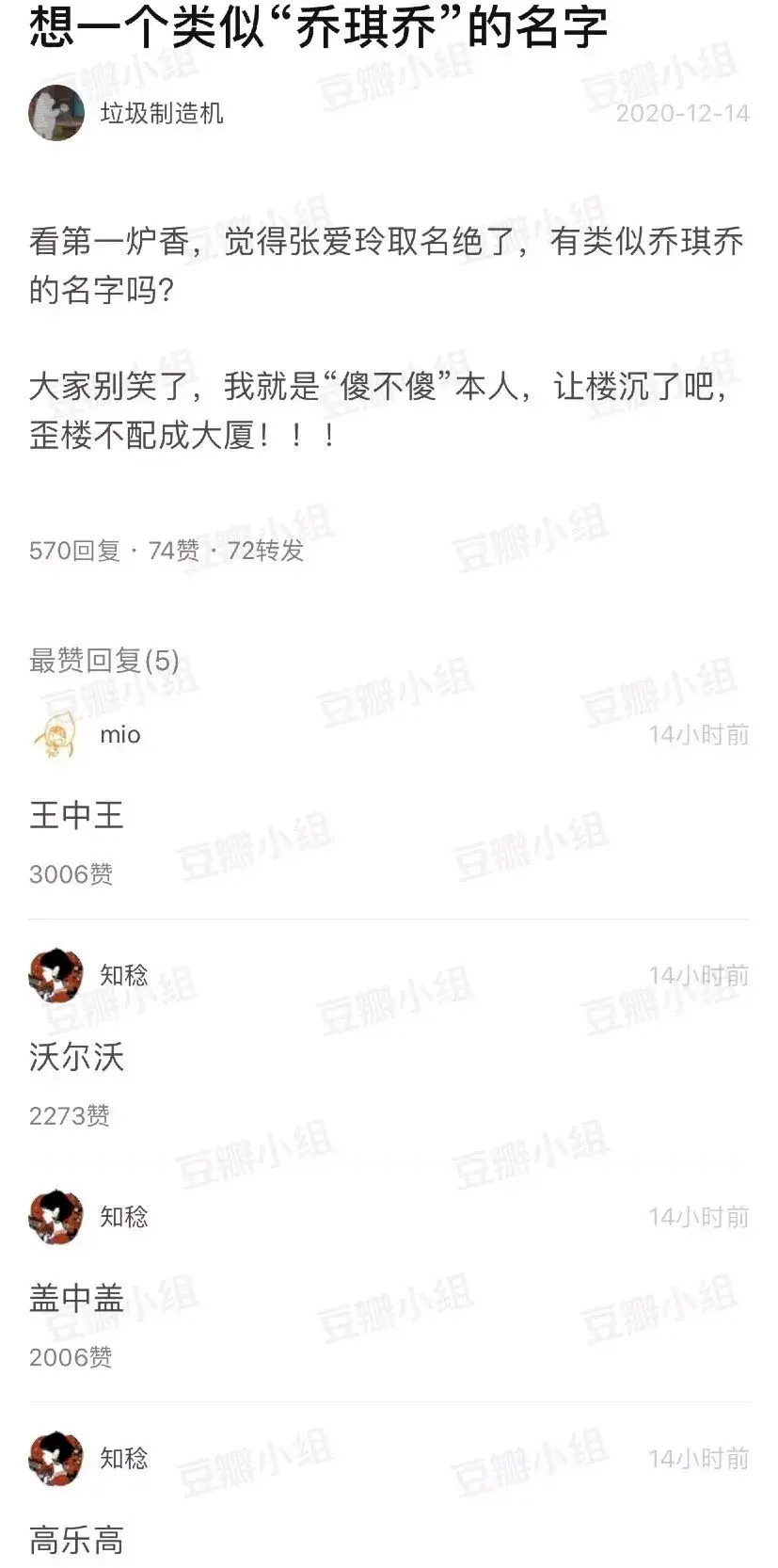Tap username 知稔 above 高乐高 reply
778x1568 pixels.
tap(124, 1458)
